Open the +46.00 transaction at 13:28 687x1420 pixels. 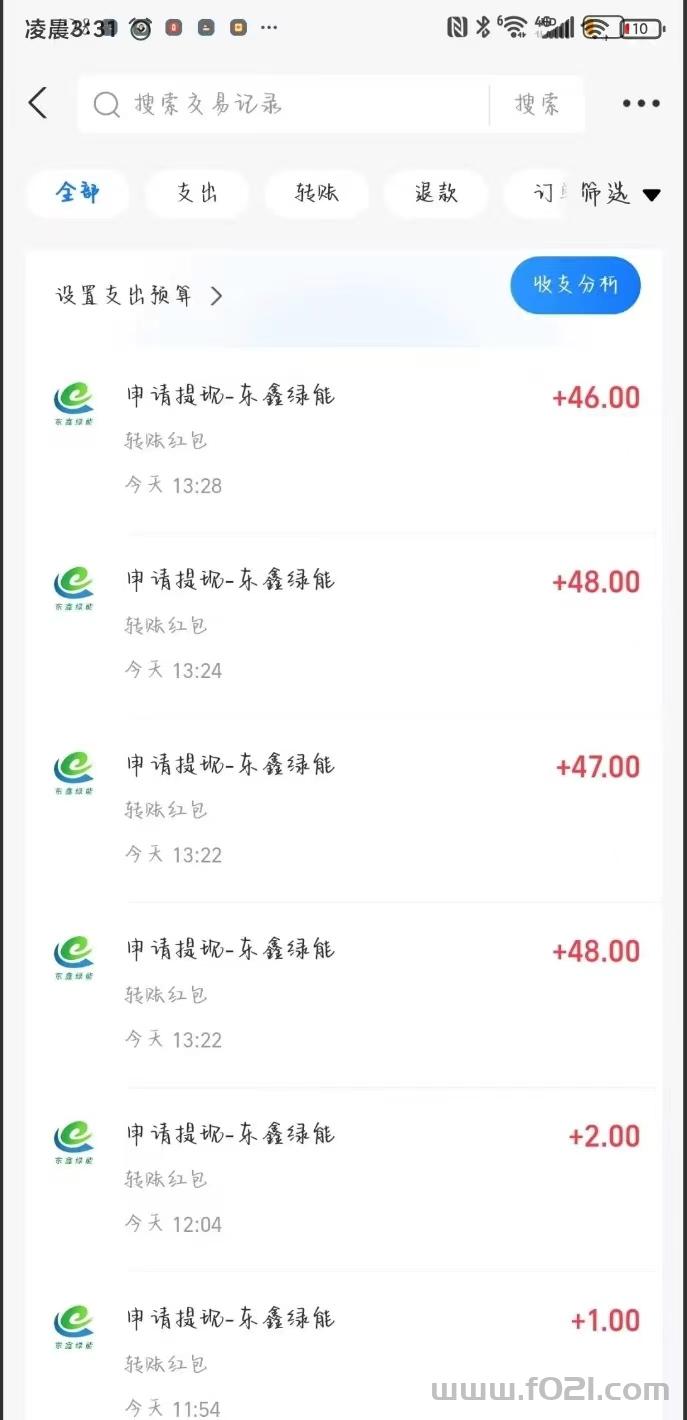343,440
